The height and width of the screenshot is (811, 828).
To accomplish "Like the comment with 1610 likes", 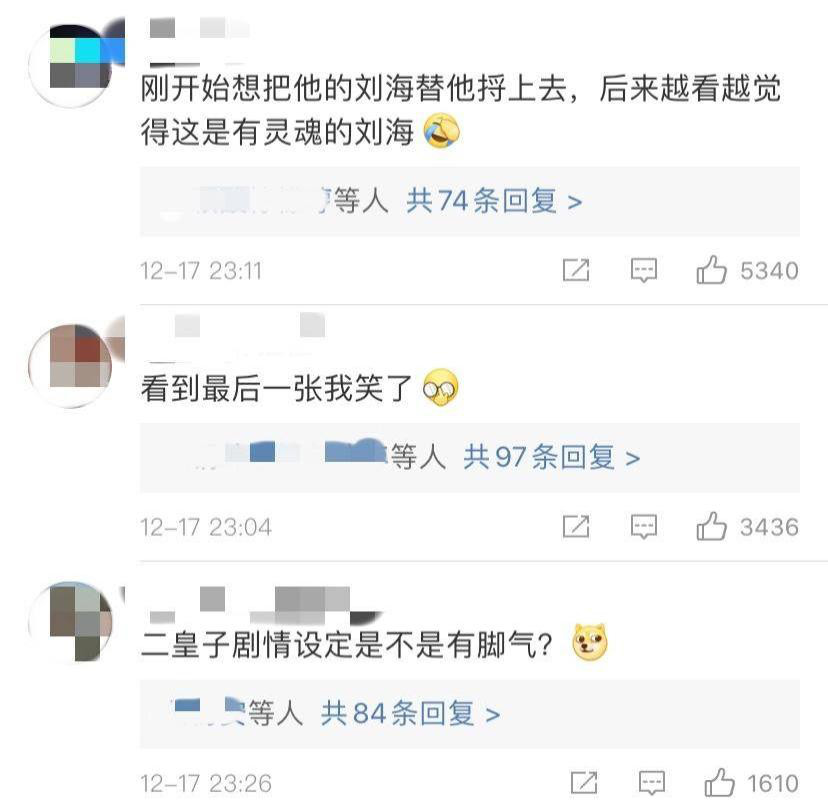I will pyautogui.click(x=719, y=782).
